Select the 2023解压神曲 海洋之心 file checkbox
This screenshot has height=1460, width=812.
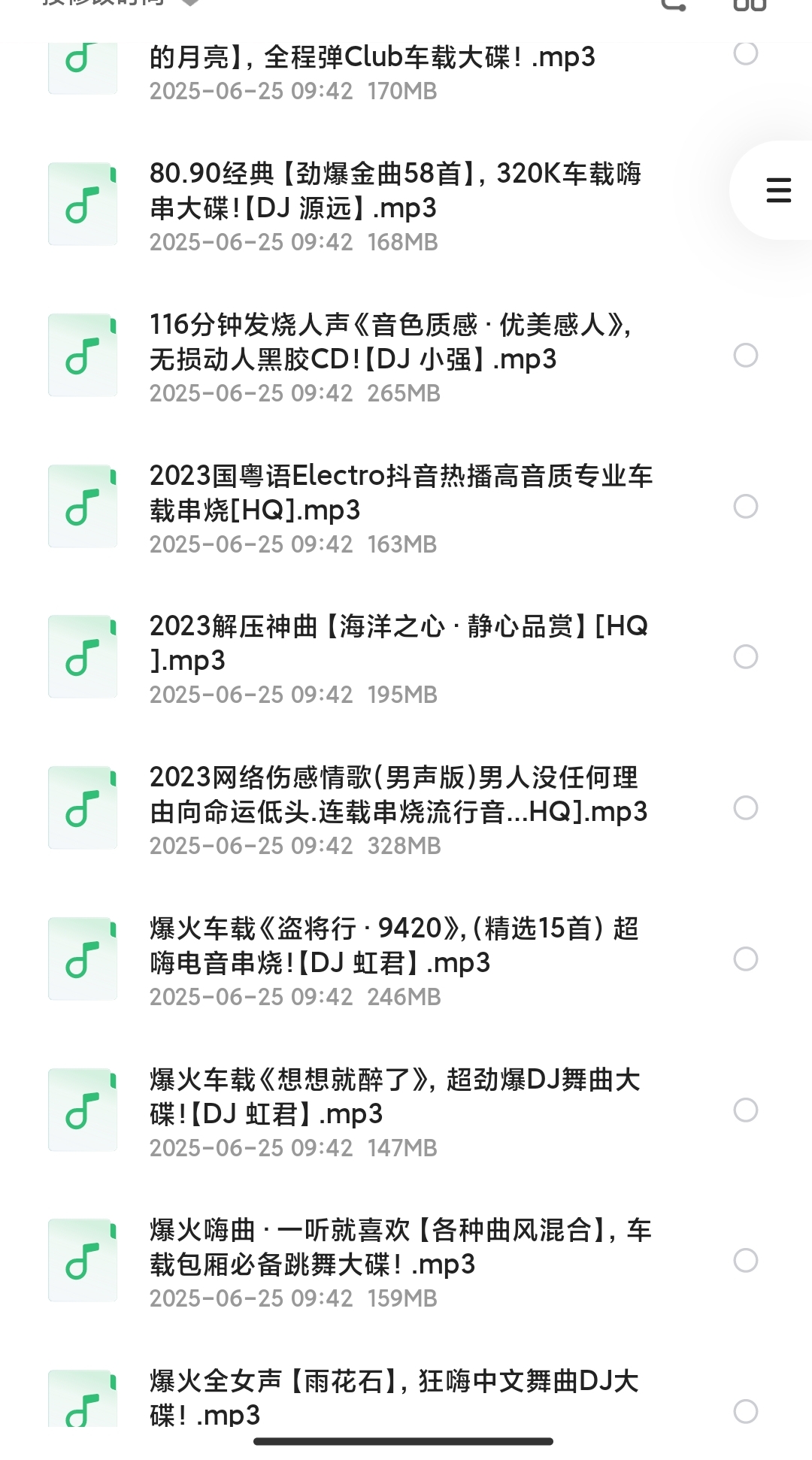tap(745, 657)
